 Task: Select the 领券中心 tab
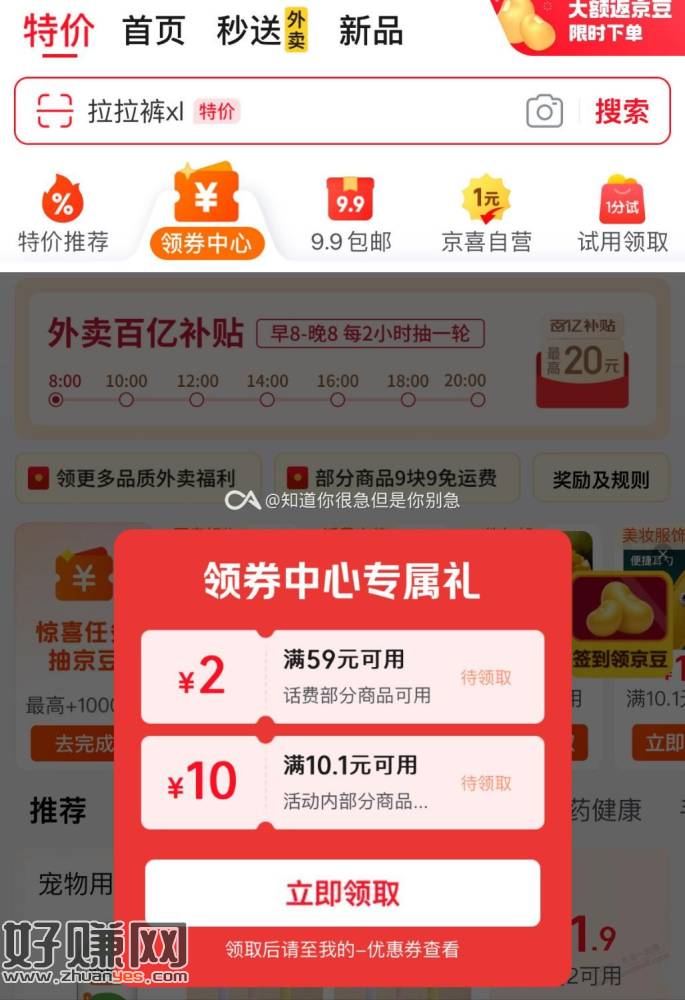[x=206, y=214]
